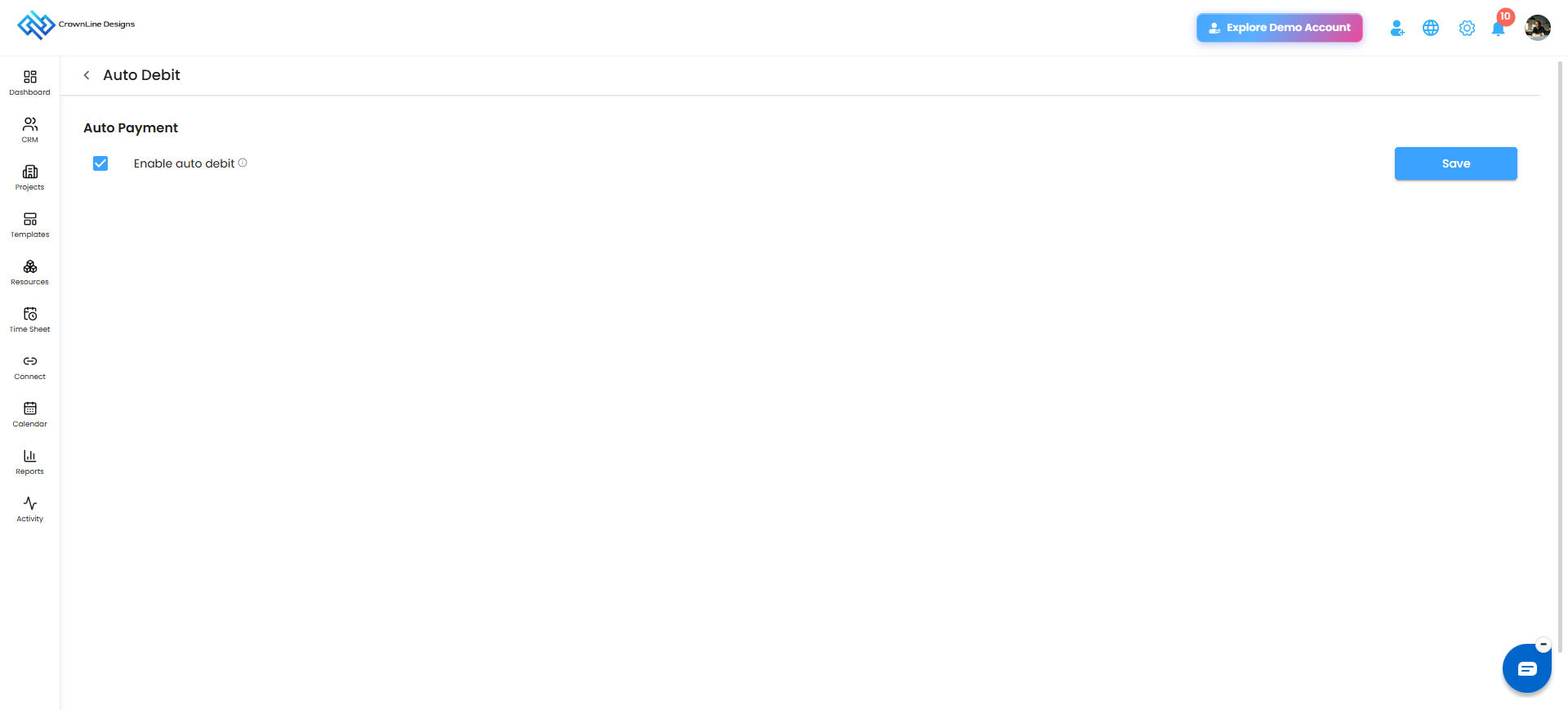1568x710 pixels.
Task: View Reports from sidebar
Action: (x=30, y=462)
